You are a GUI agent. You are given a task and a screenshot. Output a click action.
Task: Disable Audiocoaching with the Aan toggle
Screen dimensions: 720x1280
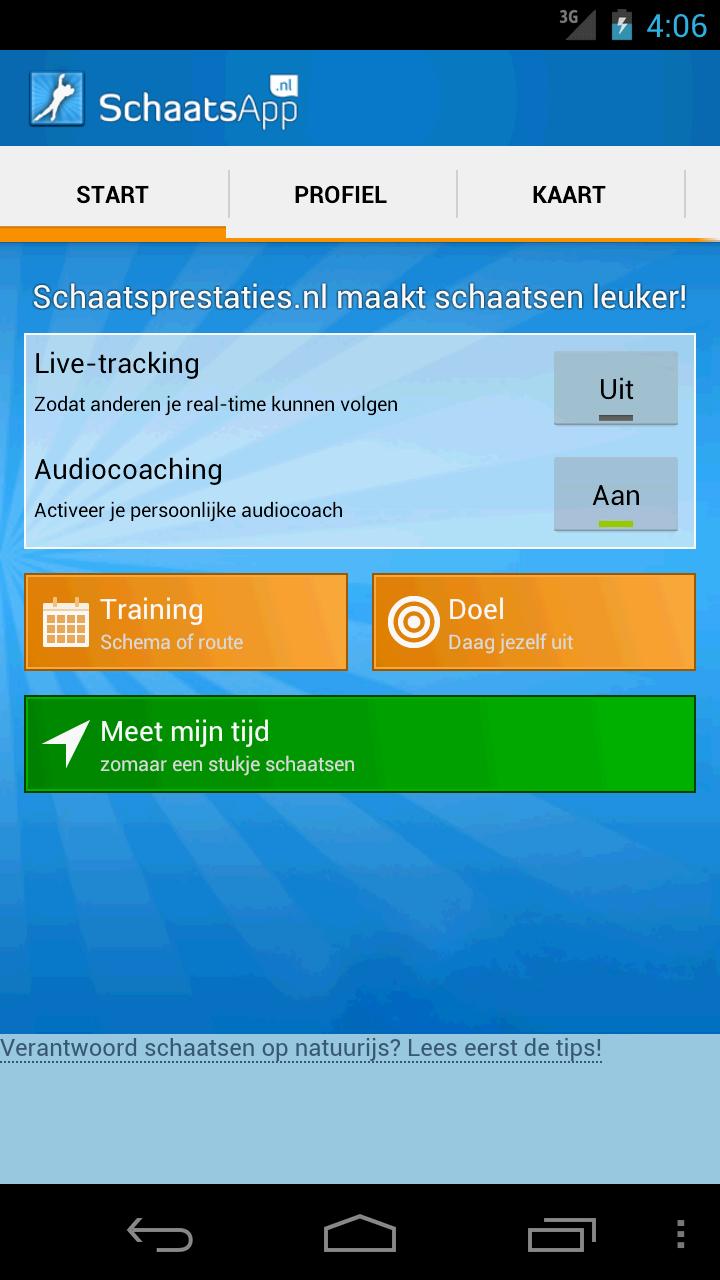click(615, 495)
